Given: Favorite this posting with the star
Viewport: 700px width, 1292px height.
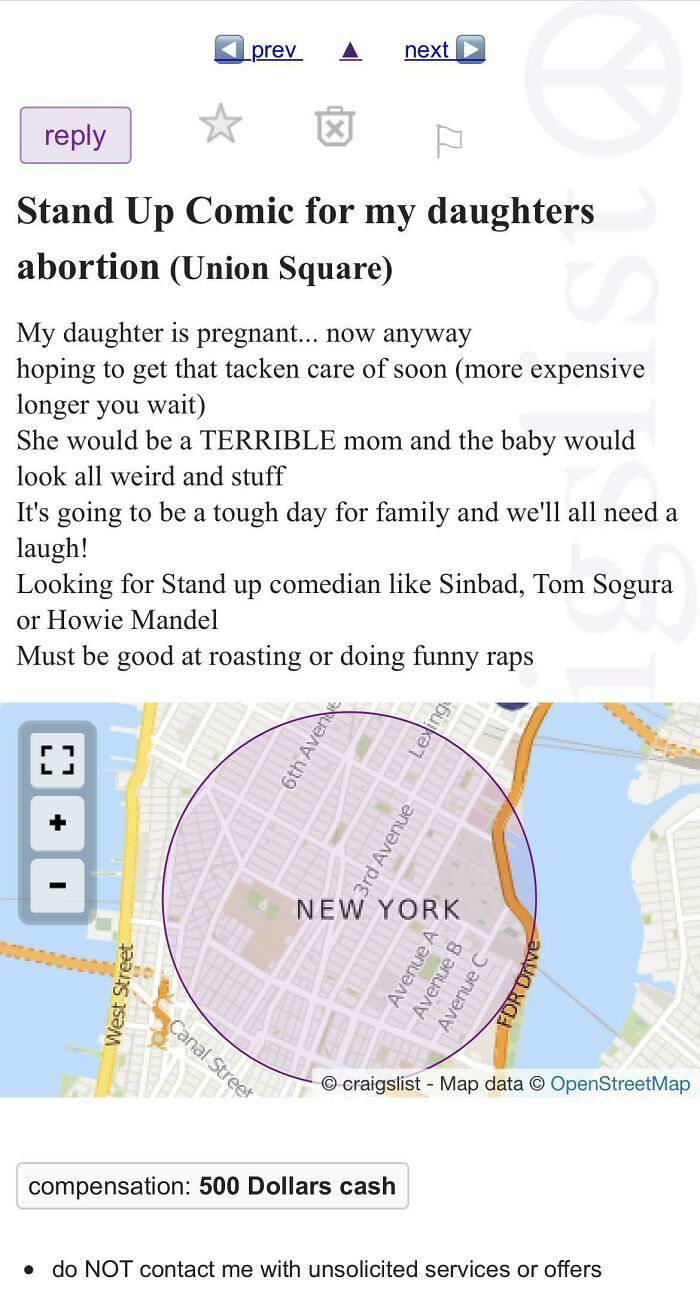Looking at the screenshot, I should pyautogui.click(x=220, y=125).
